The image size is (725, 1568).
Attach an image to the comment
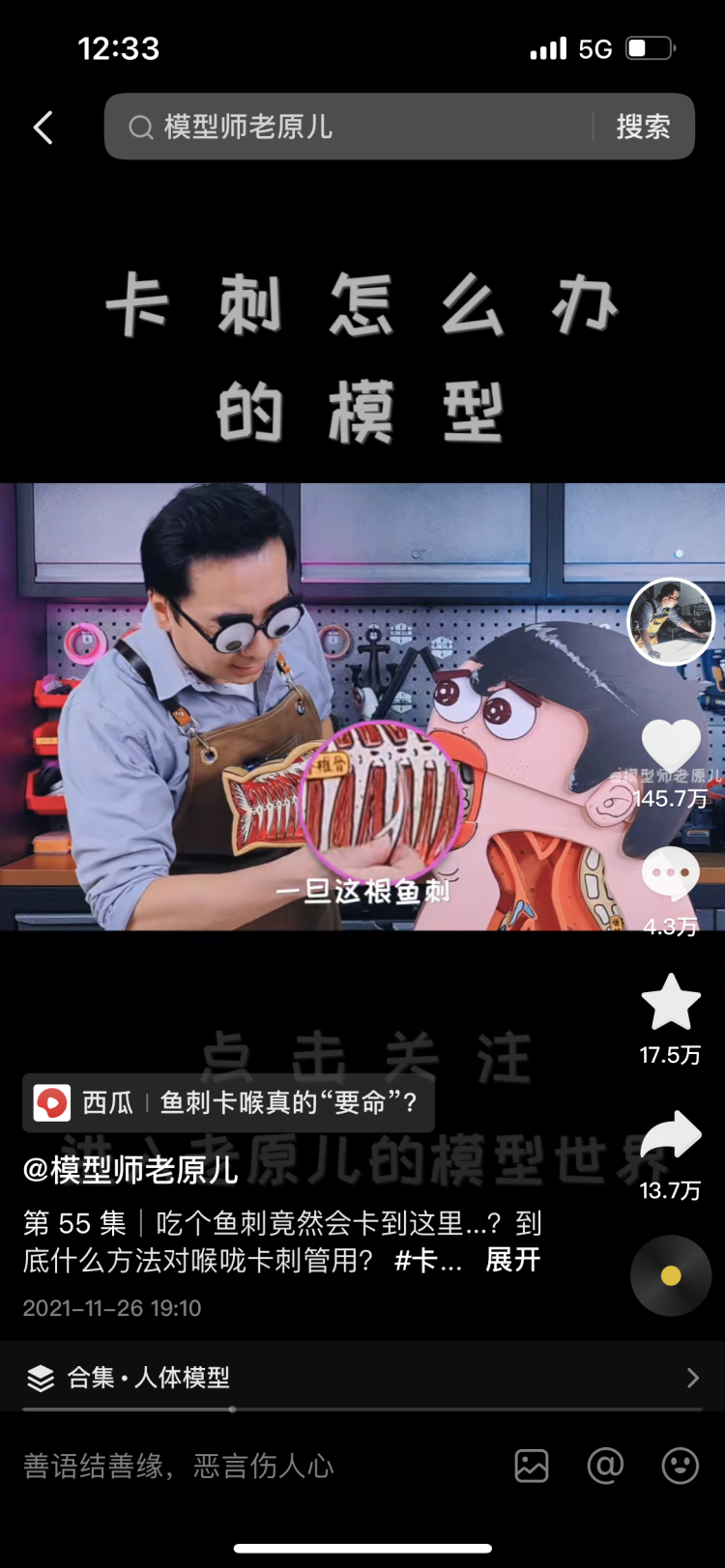point(532,1466)
